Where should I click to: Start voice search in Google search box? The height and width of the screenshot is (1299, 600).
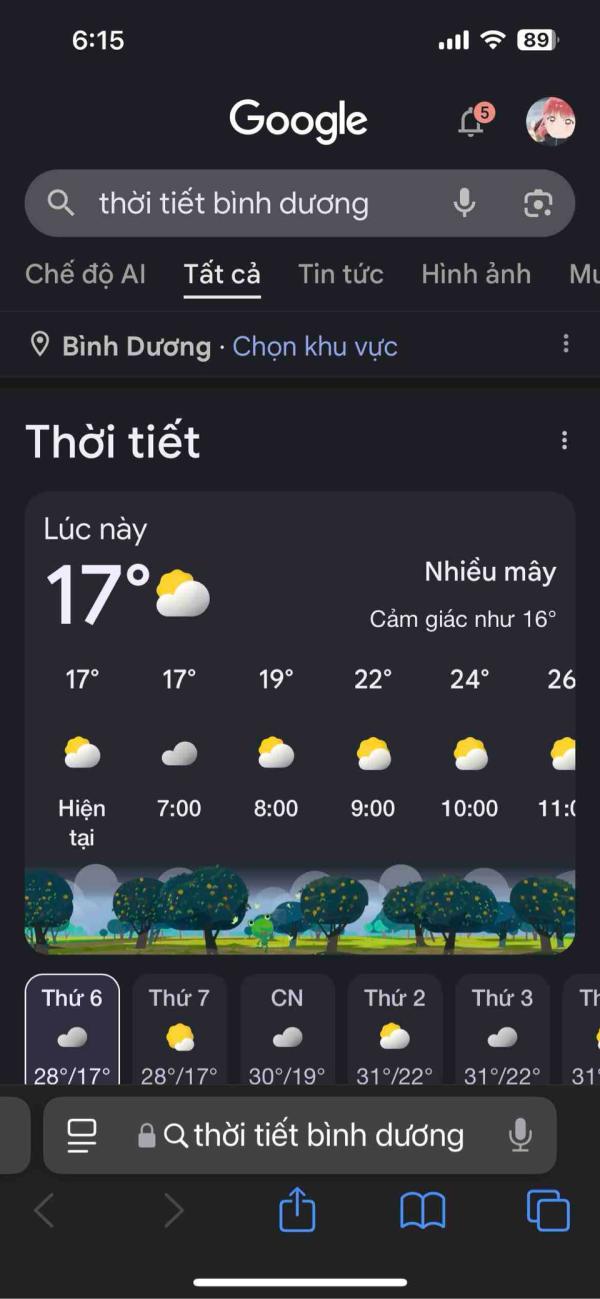point(464,204)
